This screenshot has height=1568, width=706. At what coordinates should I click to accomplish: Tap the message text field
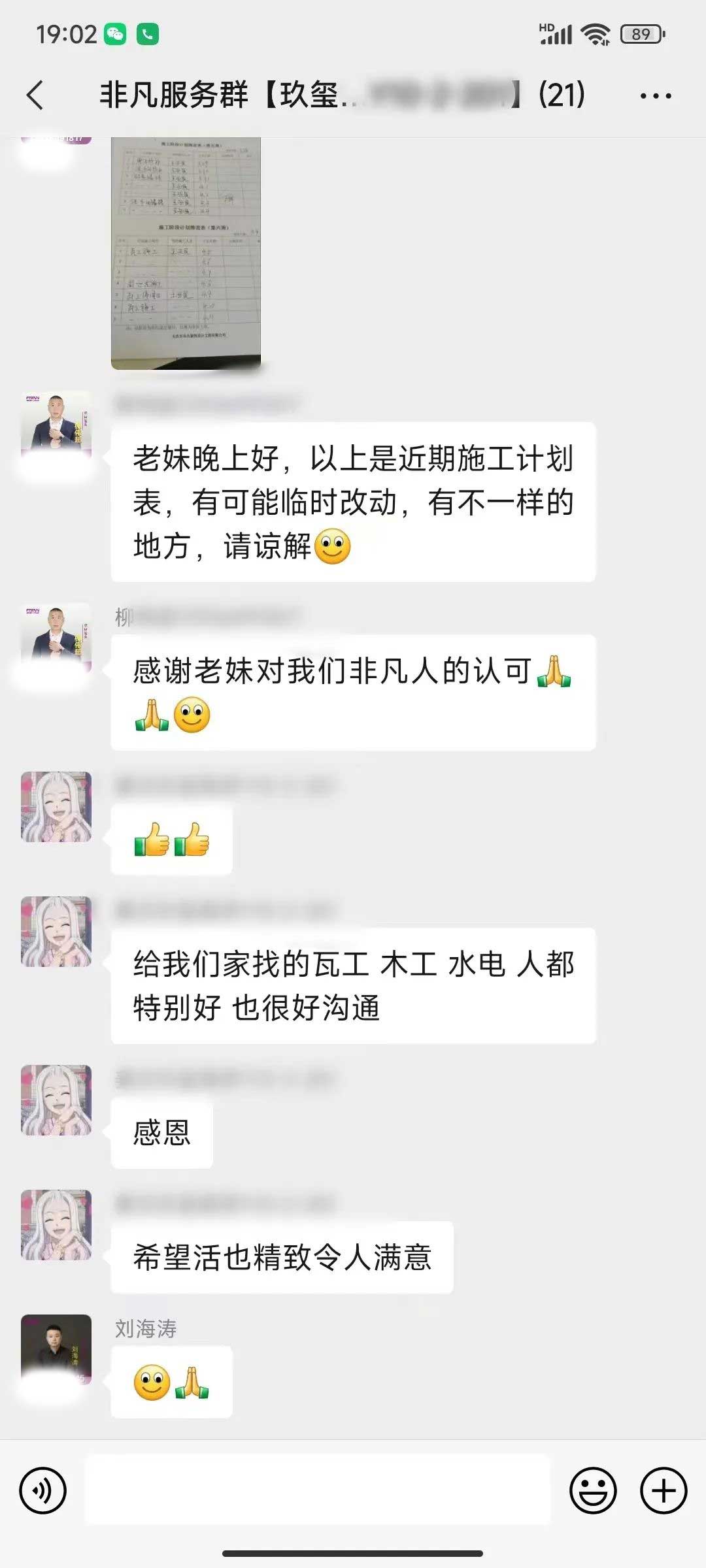point(318,1490)
